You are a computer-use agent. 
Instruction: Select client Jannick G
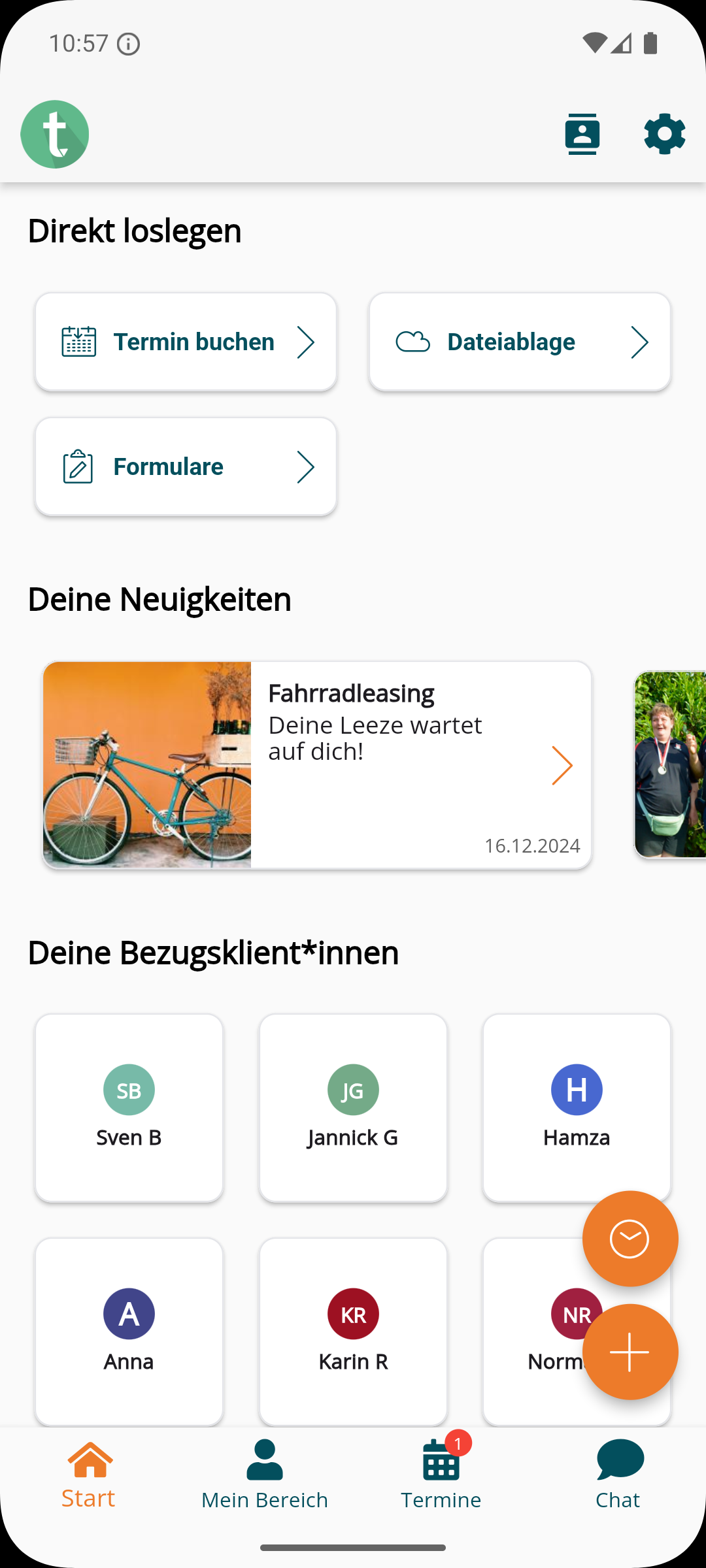pyautogui.click(x=353, y=1108)
